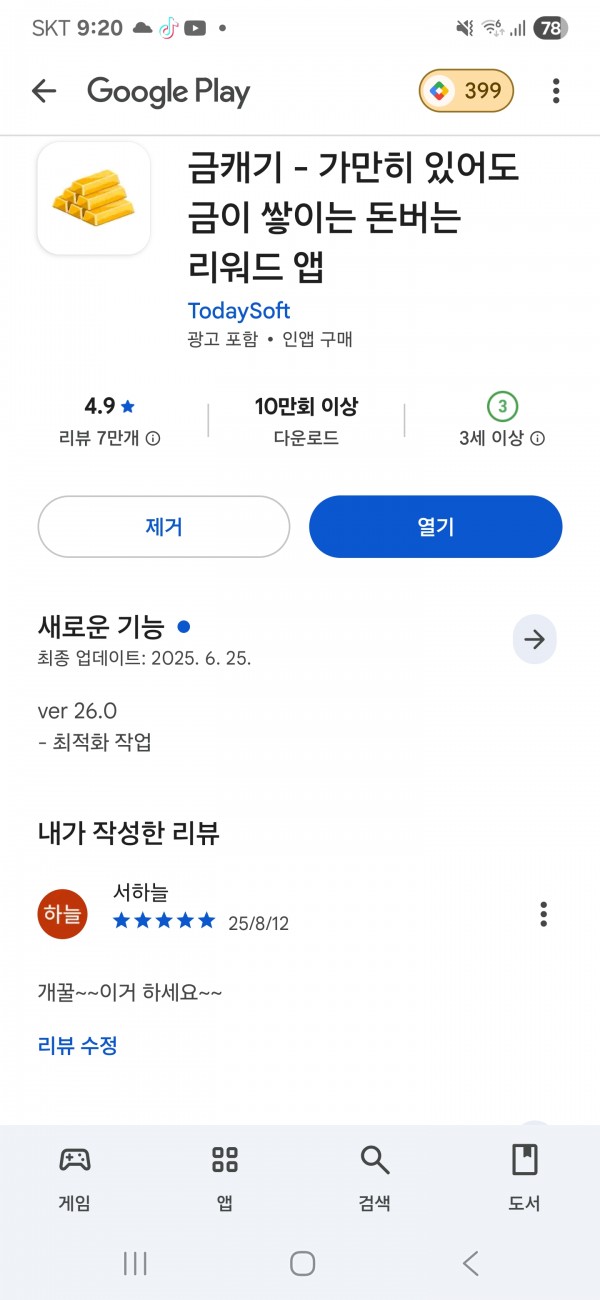This screenshot has width=600, height=1300.
Task: Expand the 새로운 기능 section arrow
Action: 535,640
